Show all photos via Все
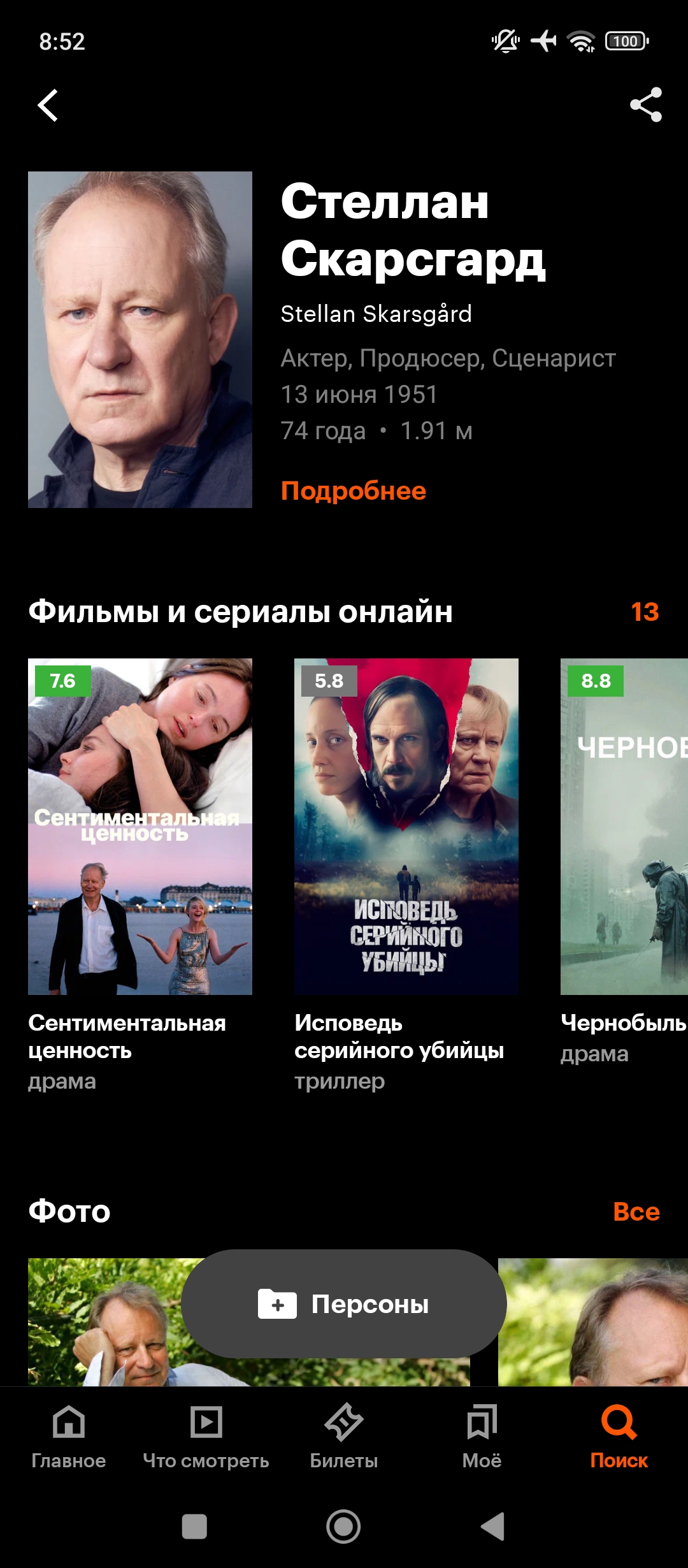 [x=636, y=1212]
